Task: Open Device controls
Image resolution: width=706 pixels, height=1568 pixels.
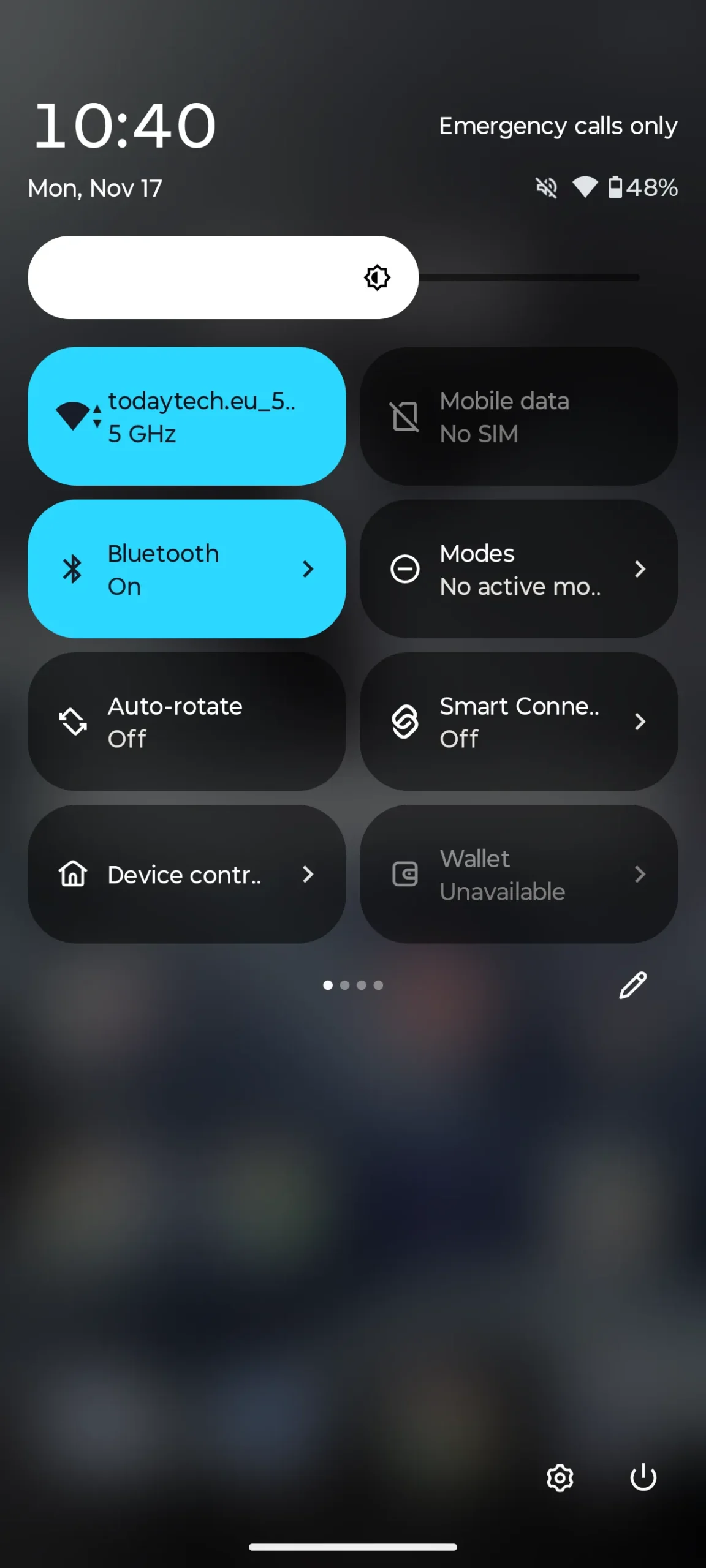Action: 186,874
